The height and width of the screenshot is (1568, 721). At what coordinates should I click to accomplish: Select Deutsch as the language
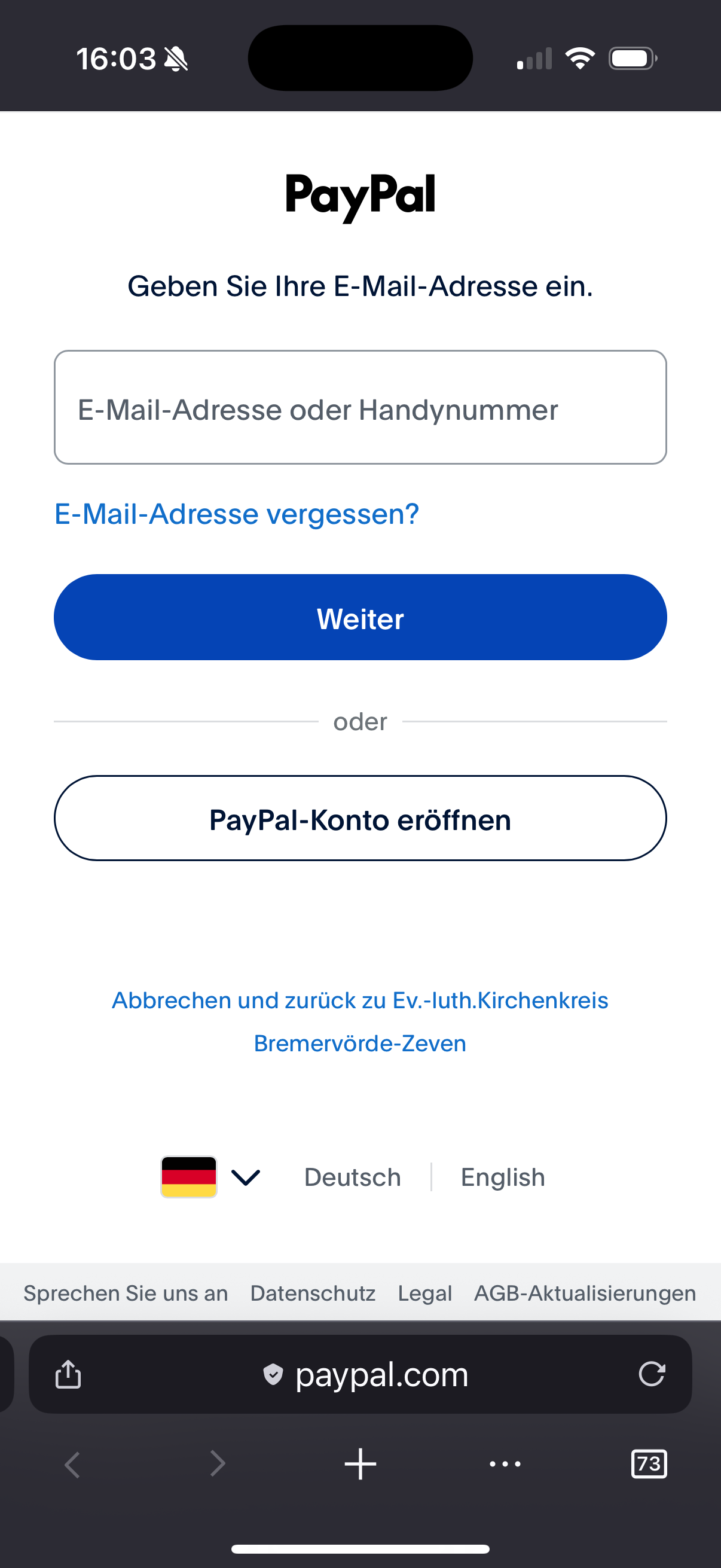click(x=352, y=1177)
